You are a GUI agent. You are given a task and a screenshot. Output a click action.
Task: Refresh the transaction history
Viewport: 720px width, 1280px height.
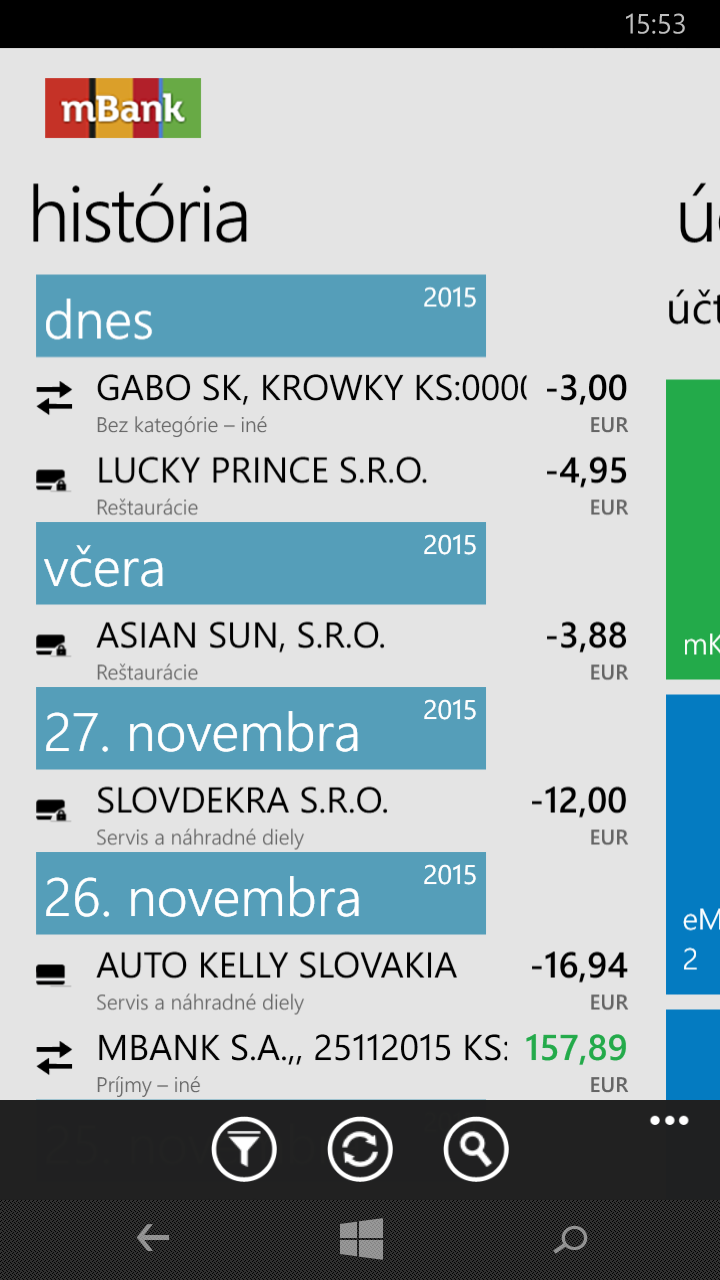(360, 1149)
